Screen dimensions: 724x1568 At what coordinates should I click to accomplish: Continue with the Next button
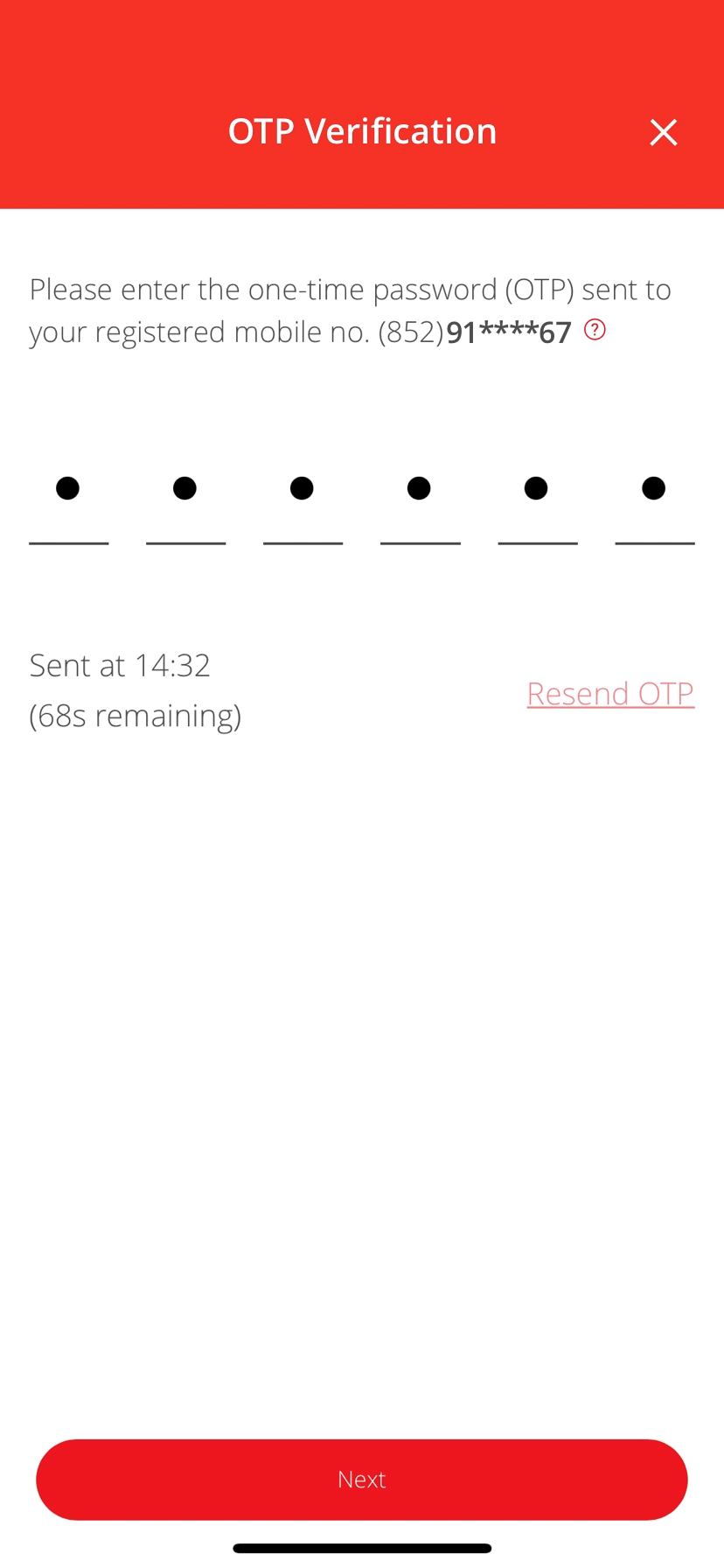click(x=362, y=1480)
